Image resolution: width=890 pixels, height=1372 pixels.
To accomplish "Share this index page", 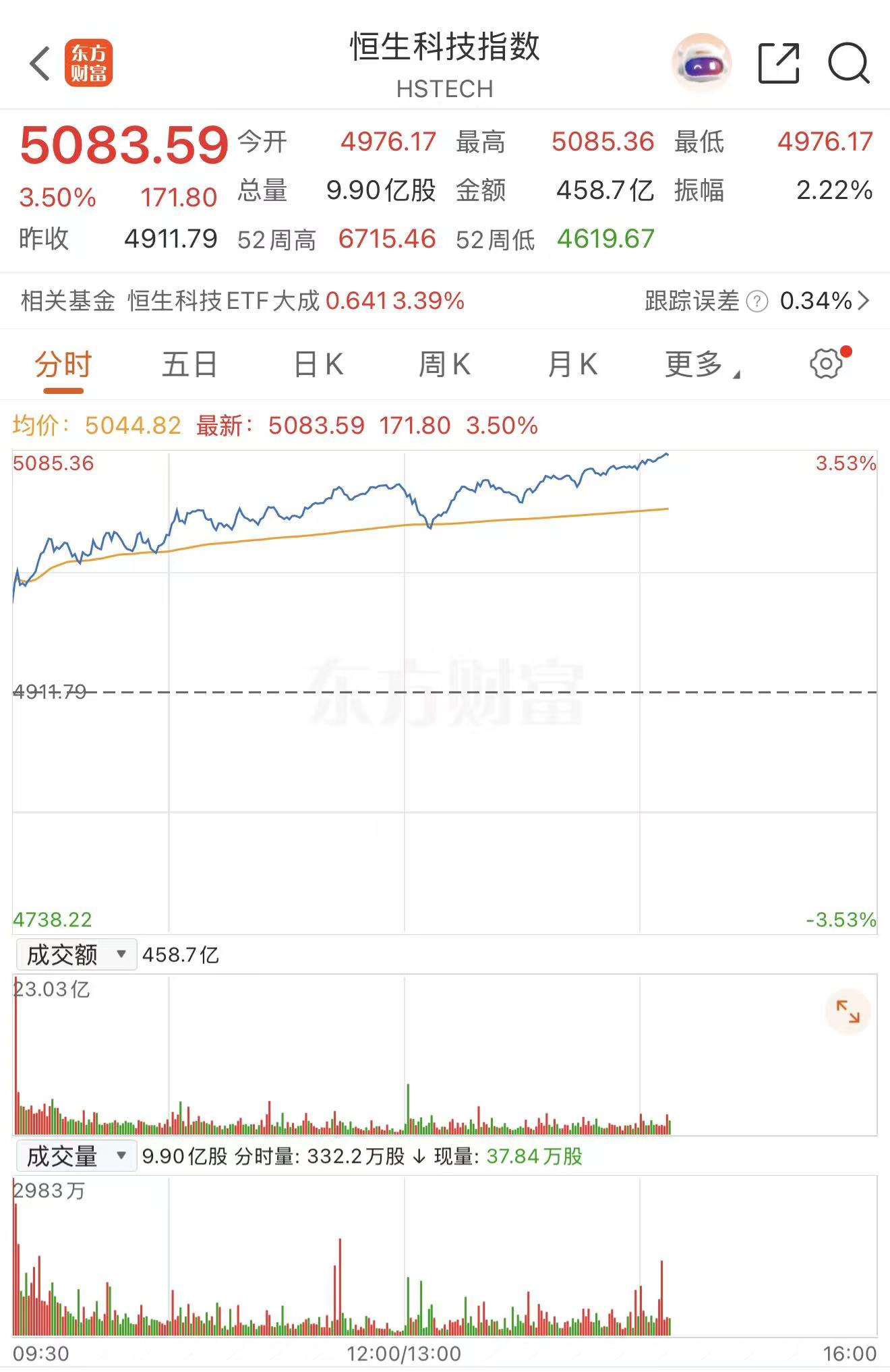I will [779, 63].
